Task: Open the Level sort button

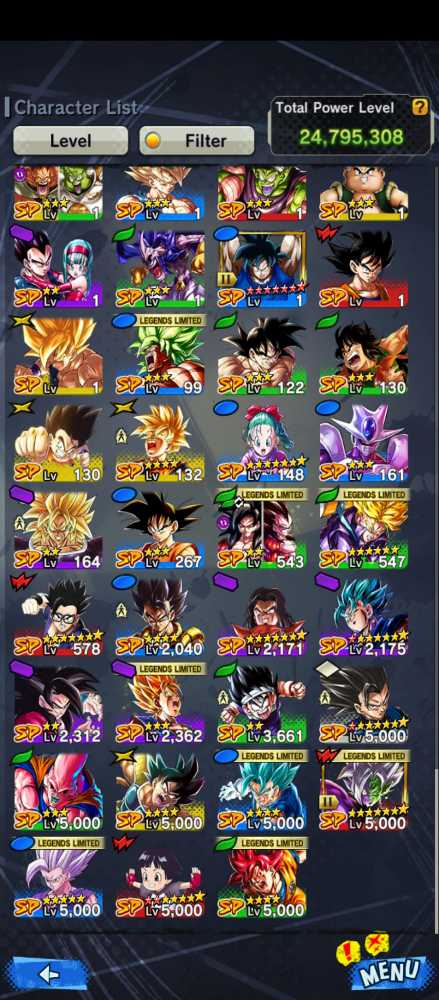Action: 70,140
